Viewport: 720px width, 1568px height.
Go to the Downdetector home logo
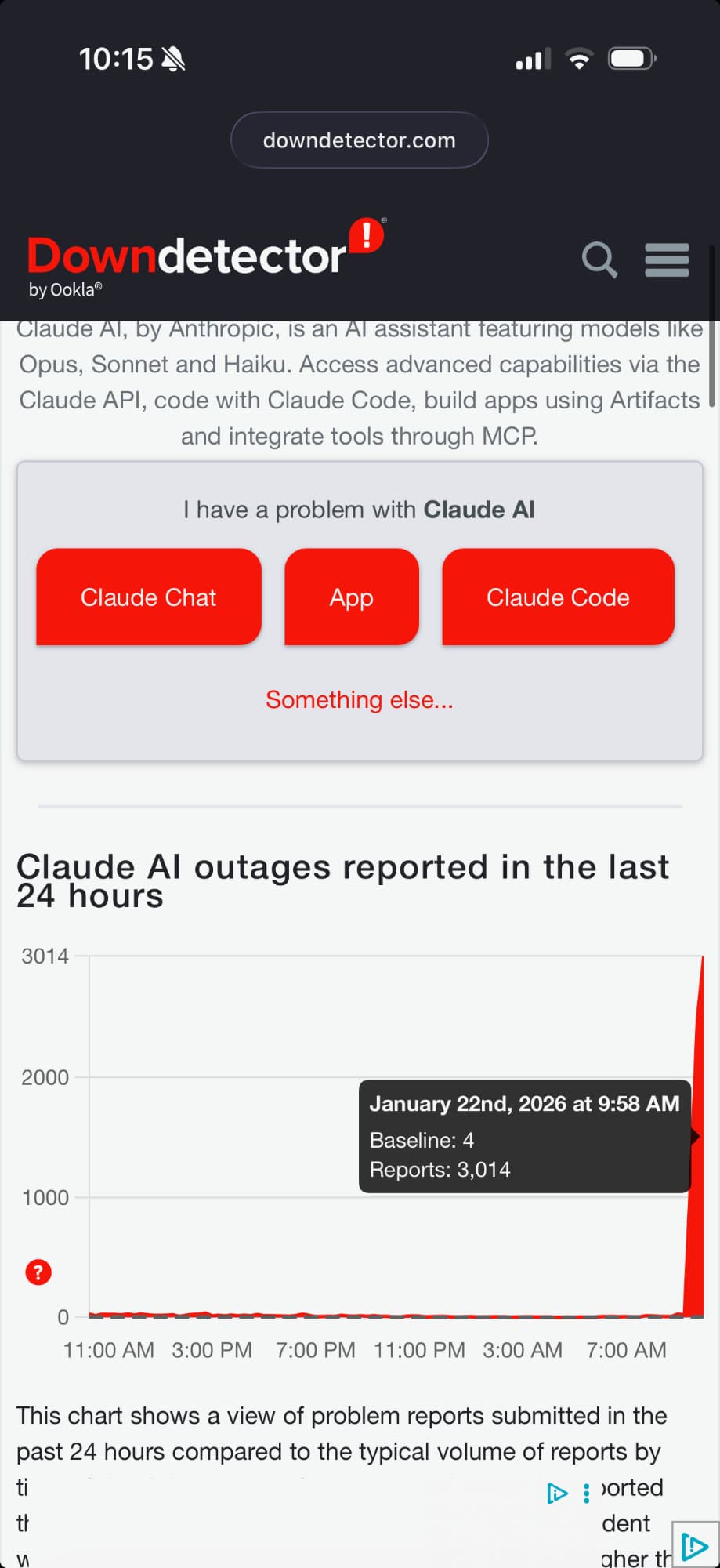(188, 259)
